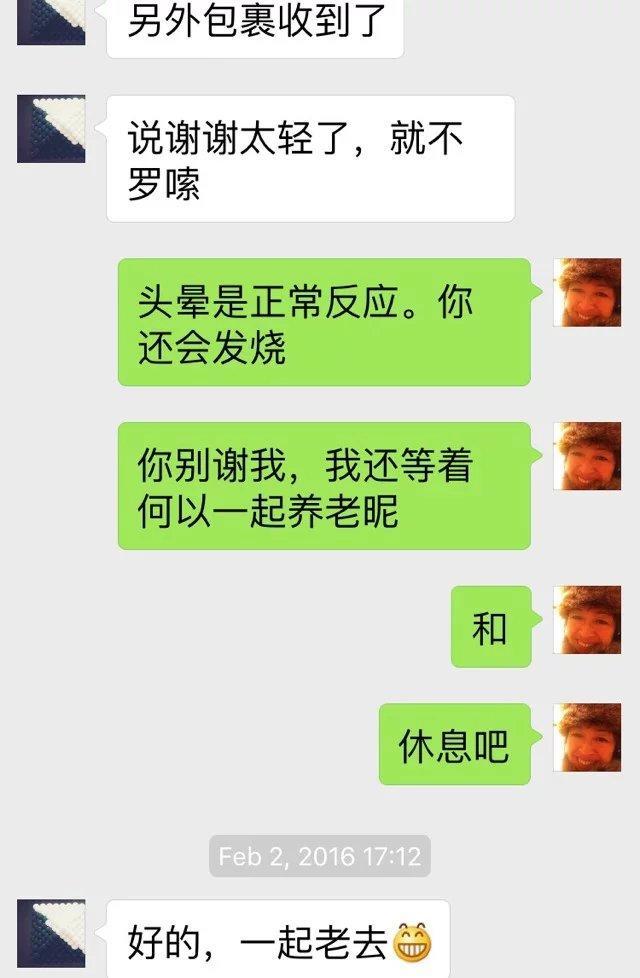Image resolution: width=640 pixels, height=978 pixels.
Task: View the profile avatar beside "你别谢我" message
Action: 587,455
